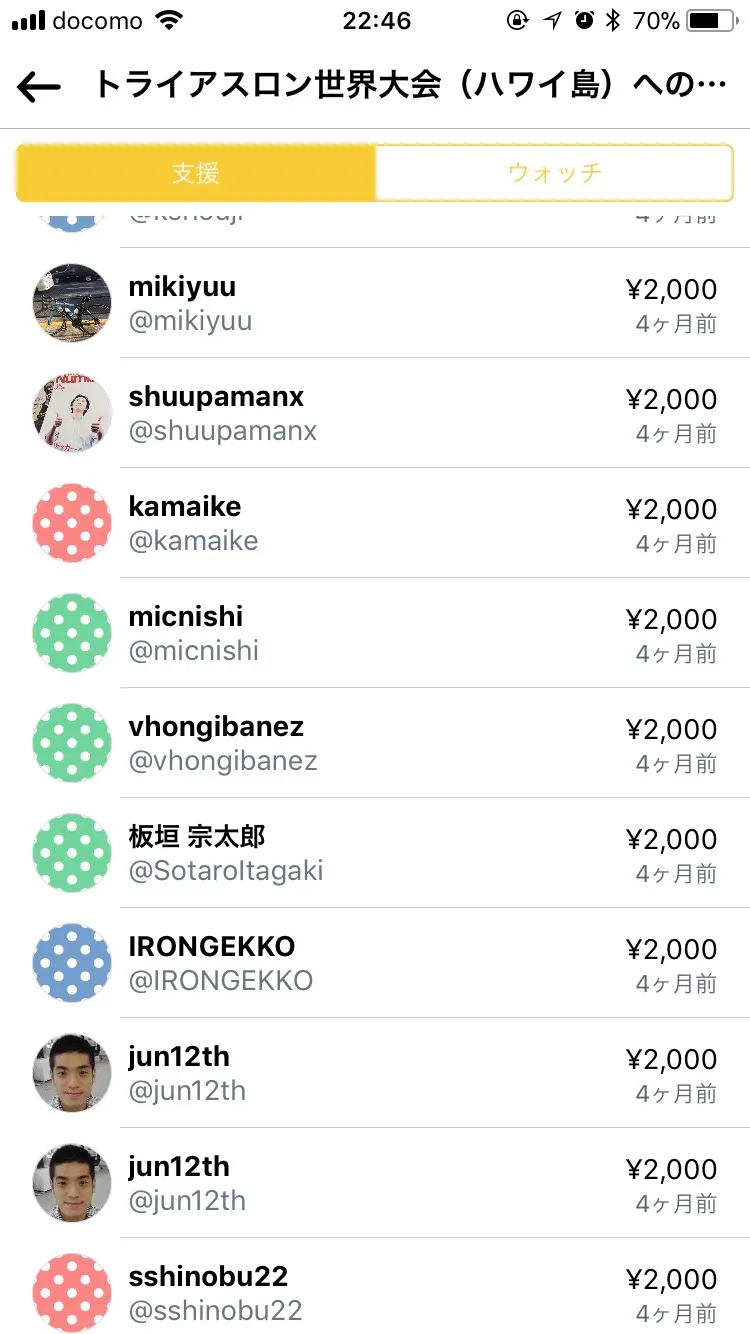The width and height of the screenshot is (750, 1334).
Task: Open the kamaike supporter entry
Action: point(375,523)
